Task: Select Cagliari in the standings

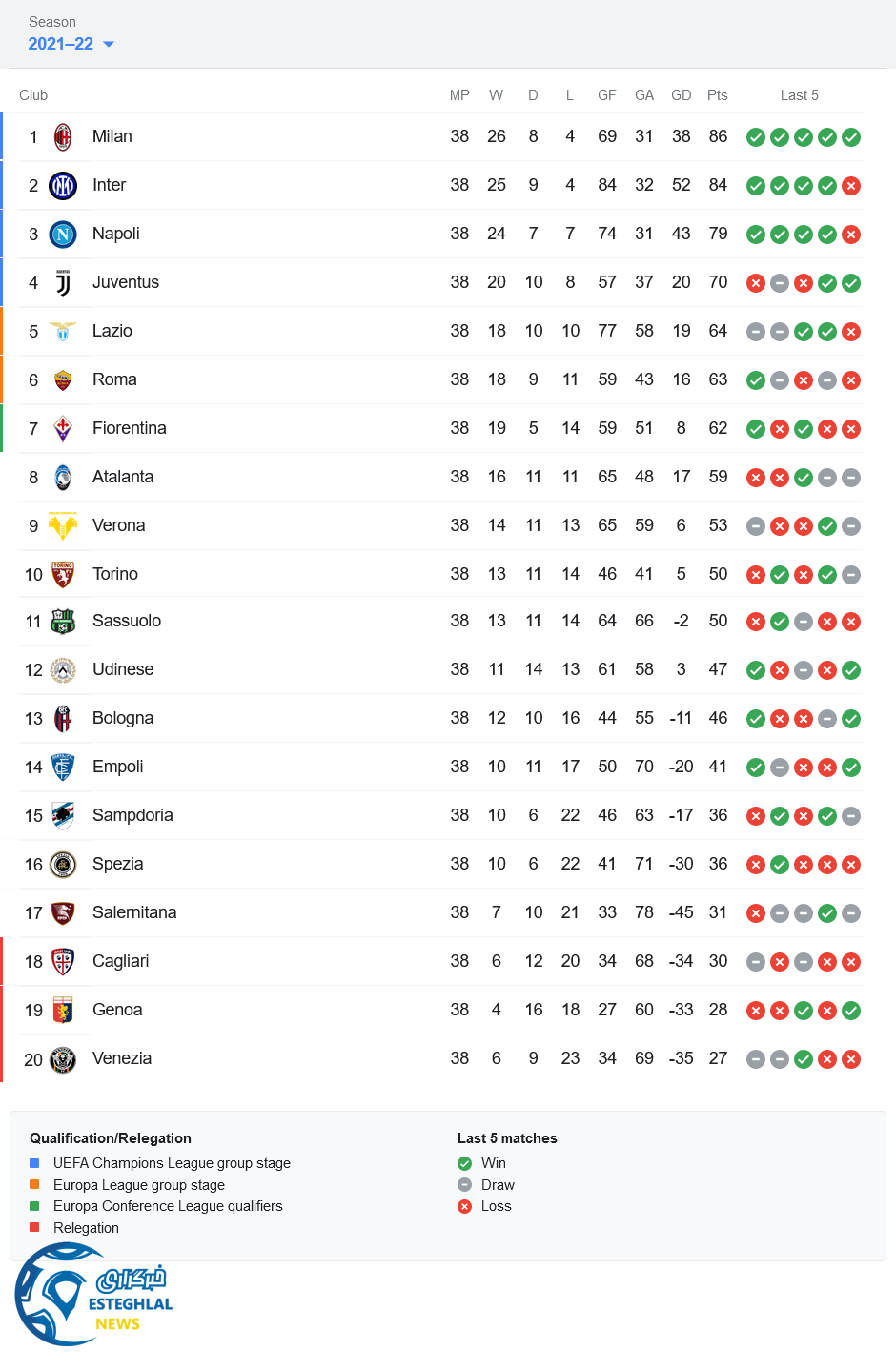Action: point(120,961)
